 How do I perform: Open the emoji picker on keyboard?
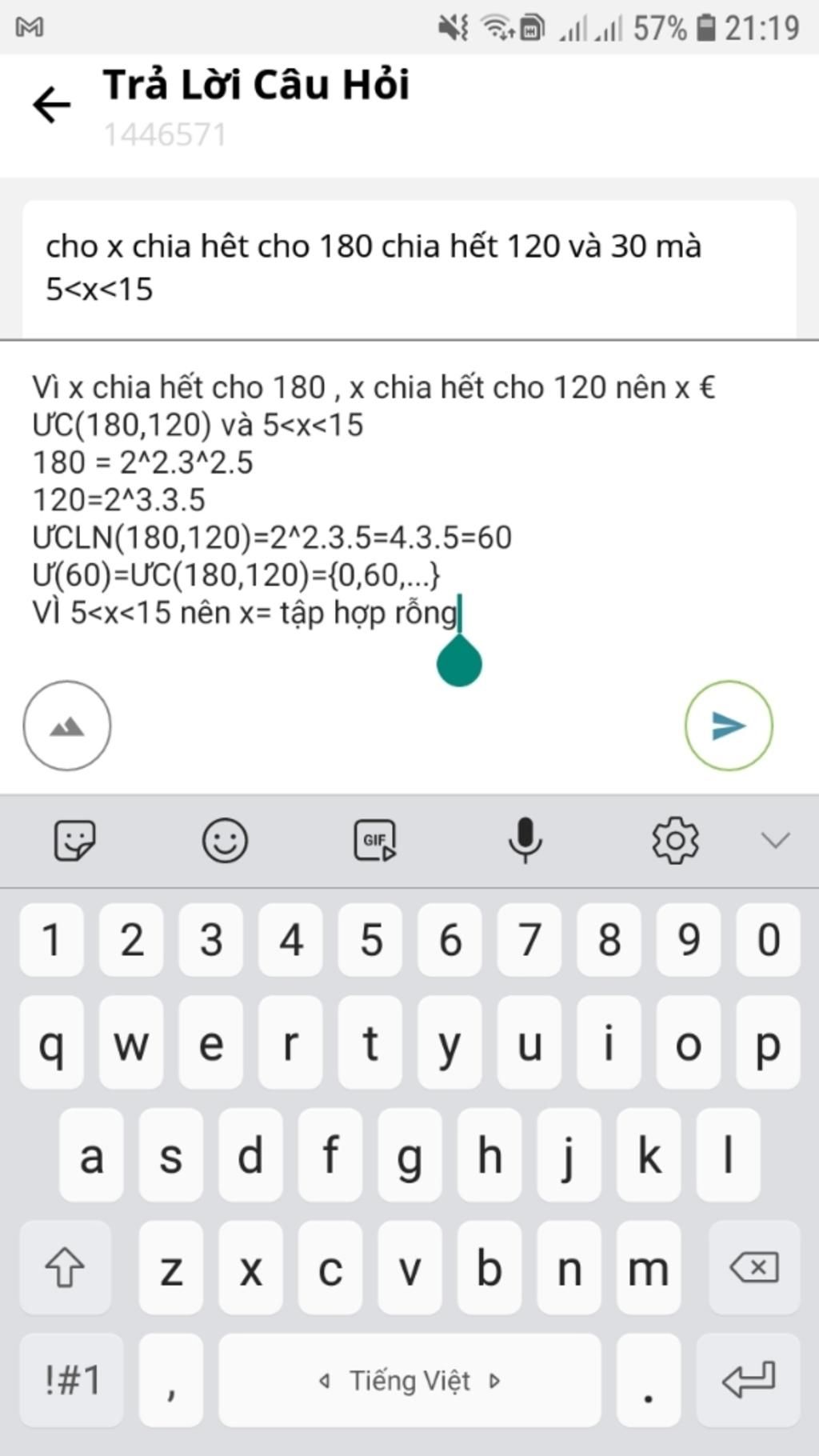coord(225,840)
